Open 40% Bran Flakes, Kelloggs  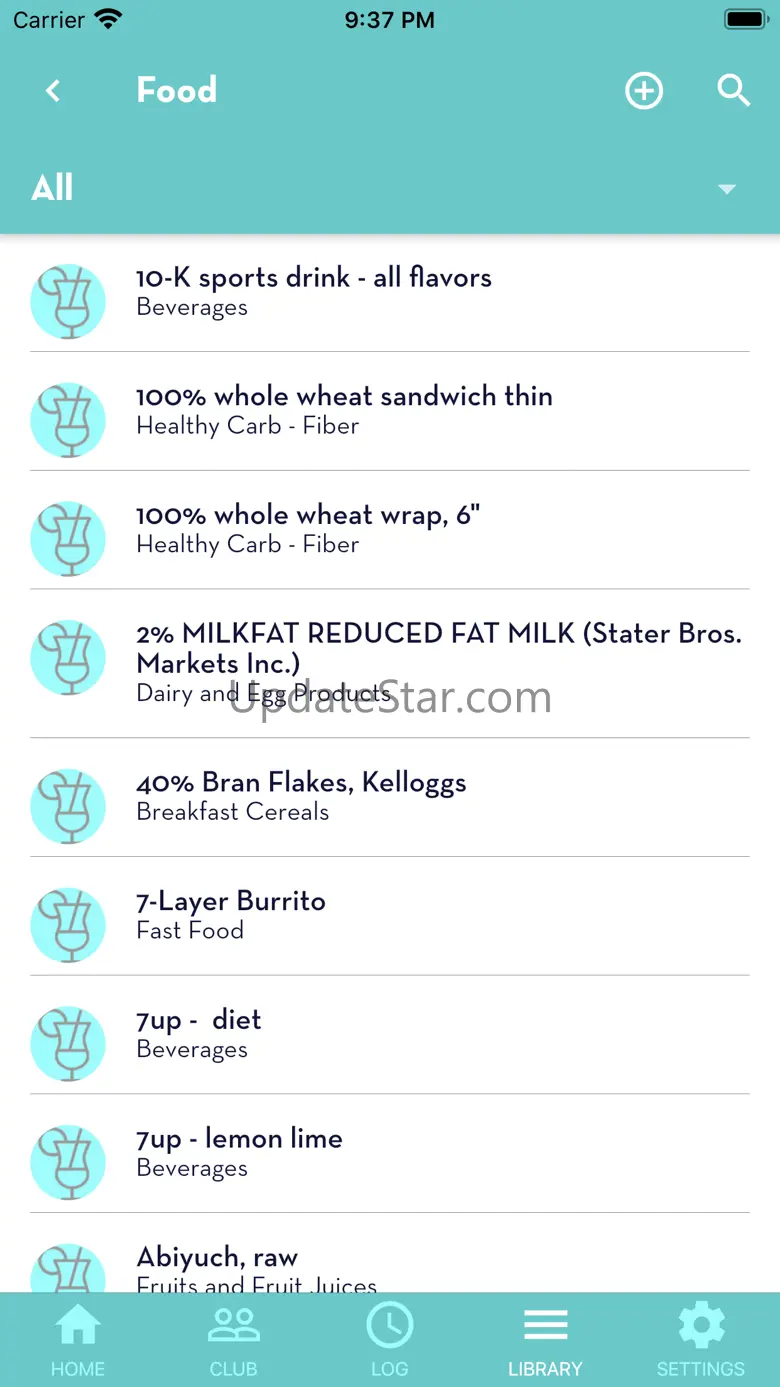pos(390,797)
